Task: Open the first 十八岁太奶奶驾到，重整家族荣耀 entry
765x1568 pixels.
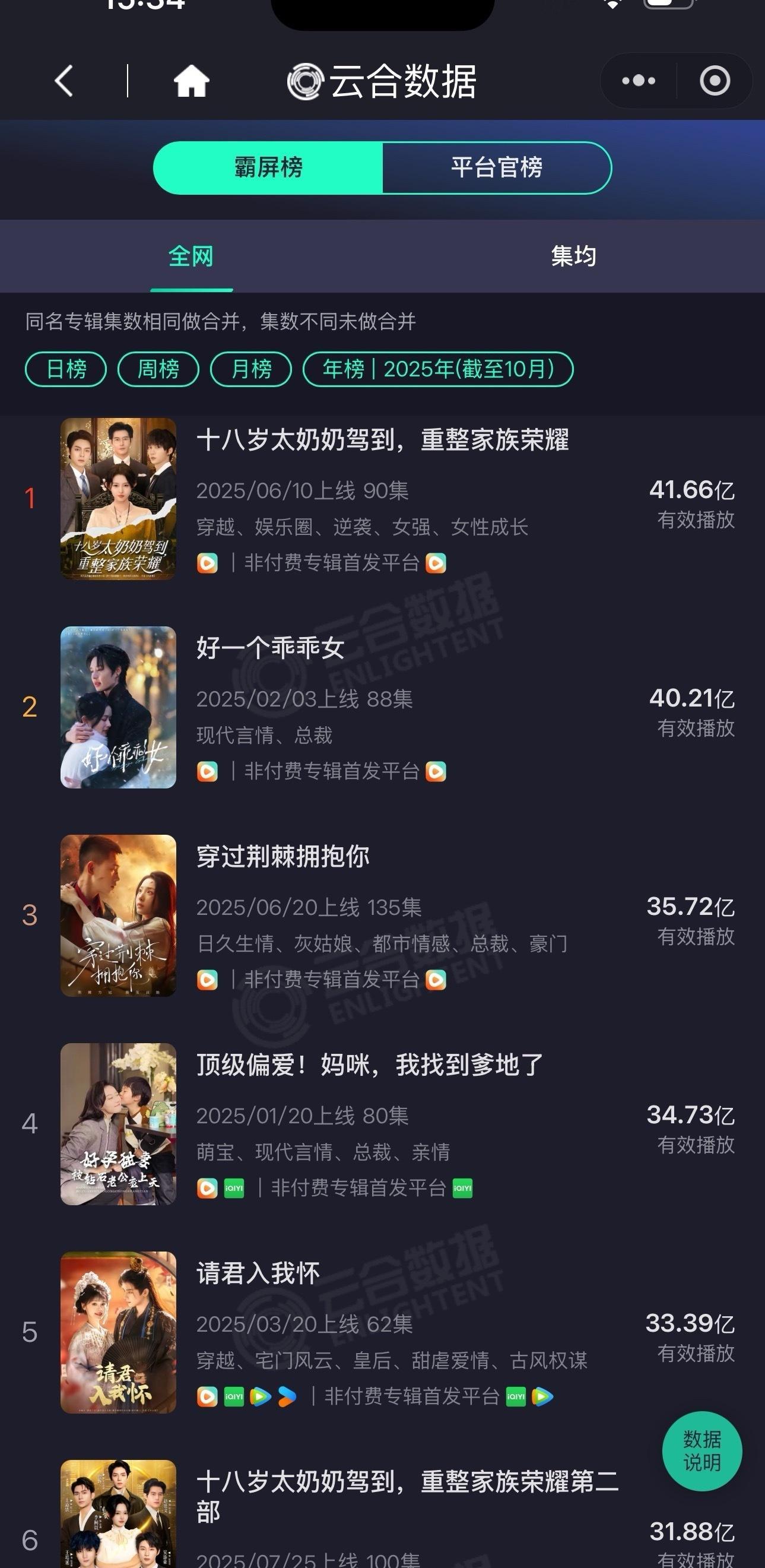Action: (x=382, y=439)
